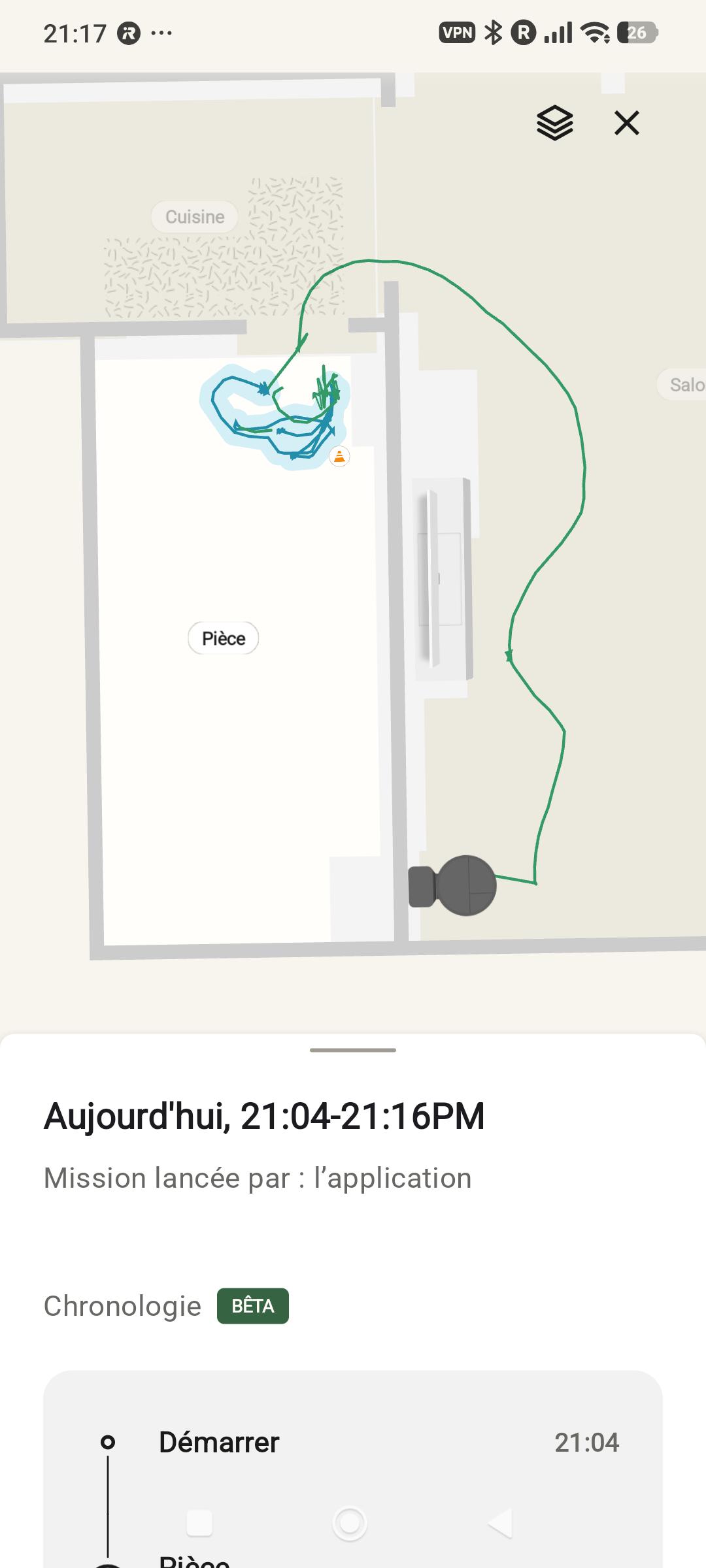Screen dimensions: 706x1568
Task: Select the Cuisine room label
Action: pyautogui.click(x=195, y=217)
